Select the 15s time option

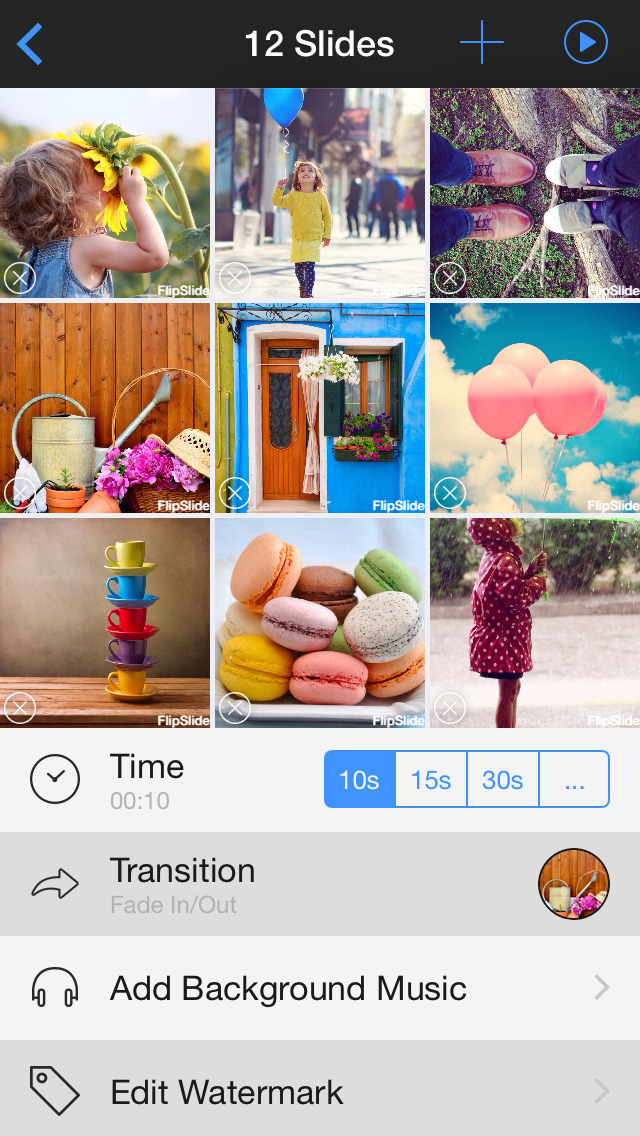[431, 779]
